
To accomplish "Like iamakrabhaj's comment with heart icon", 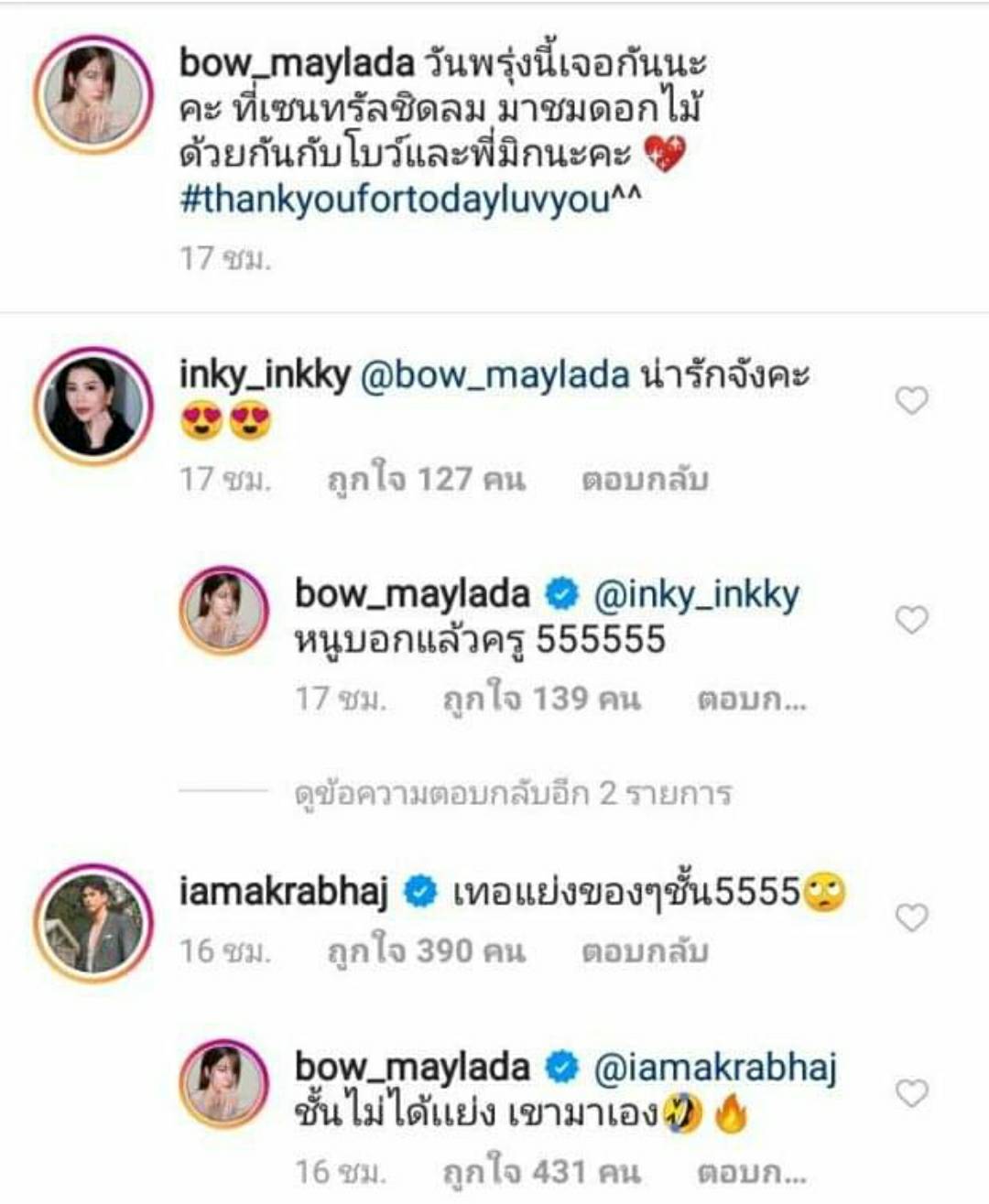I will 911,917.
